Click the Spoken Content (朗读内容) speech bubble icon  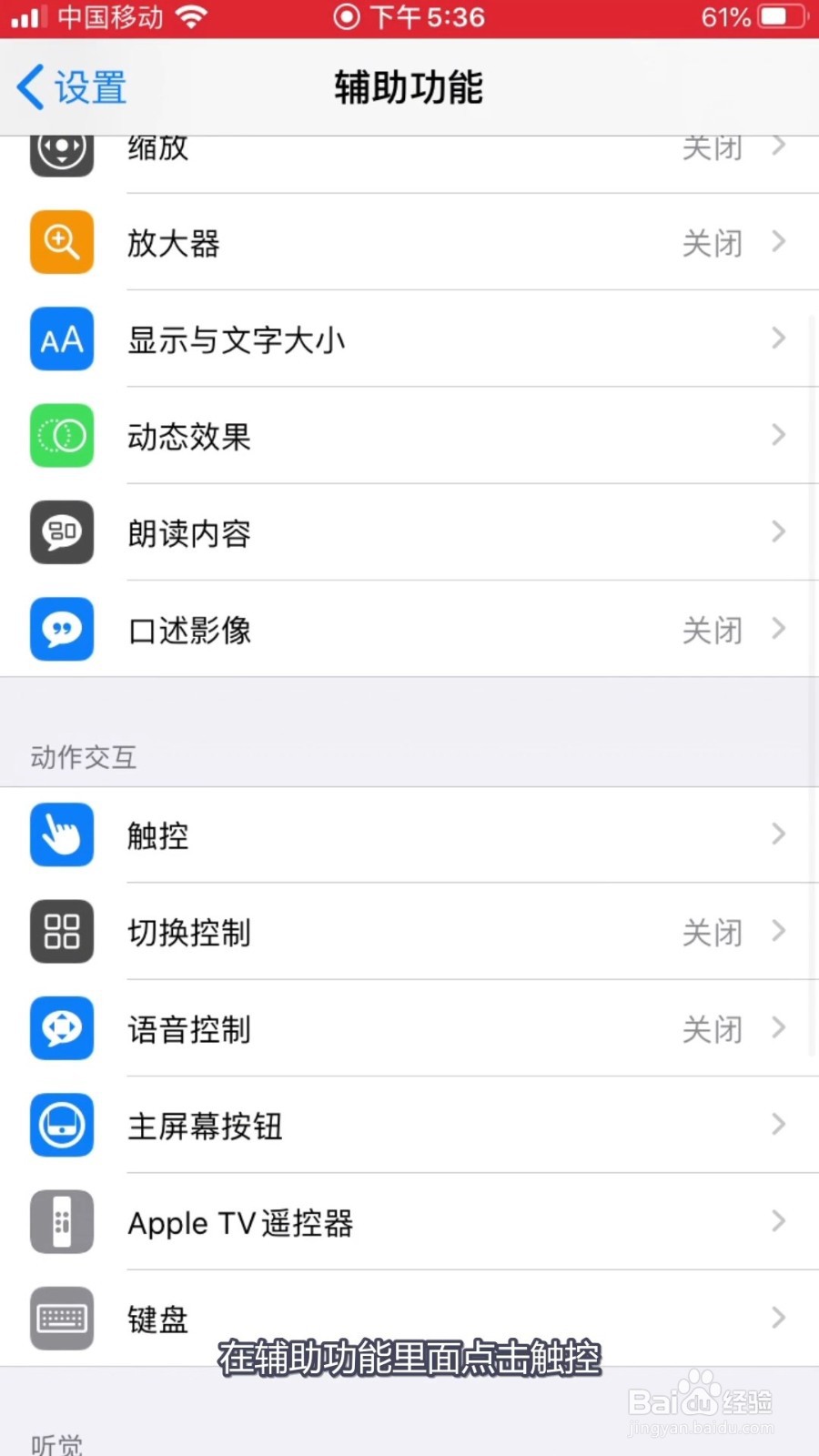pos(61,533)
